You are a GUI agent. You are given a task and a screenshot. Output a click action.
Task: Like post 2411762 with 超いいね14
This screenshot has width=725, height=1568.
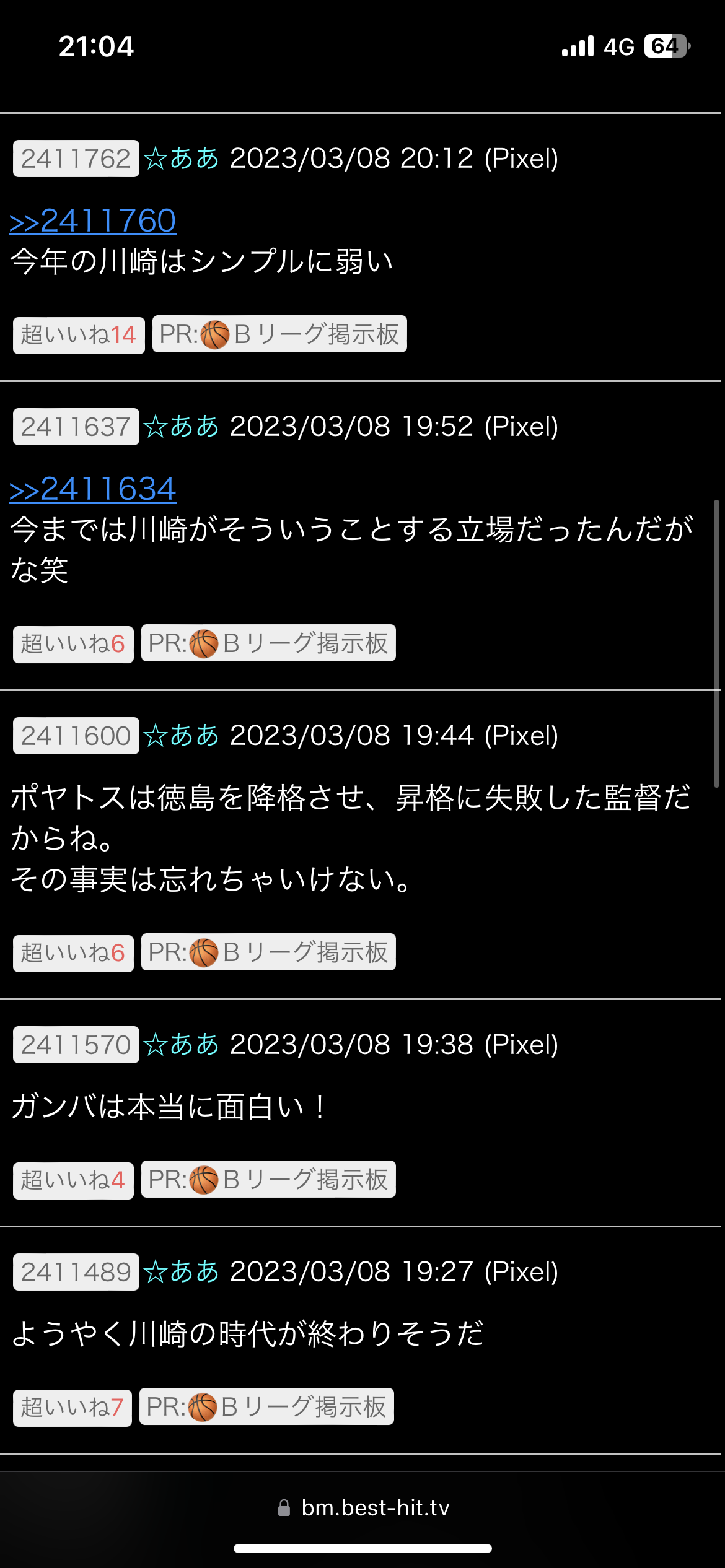[x=79, y=335]
